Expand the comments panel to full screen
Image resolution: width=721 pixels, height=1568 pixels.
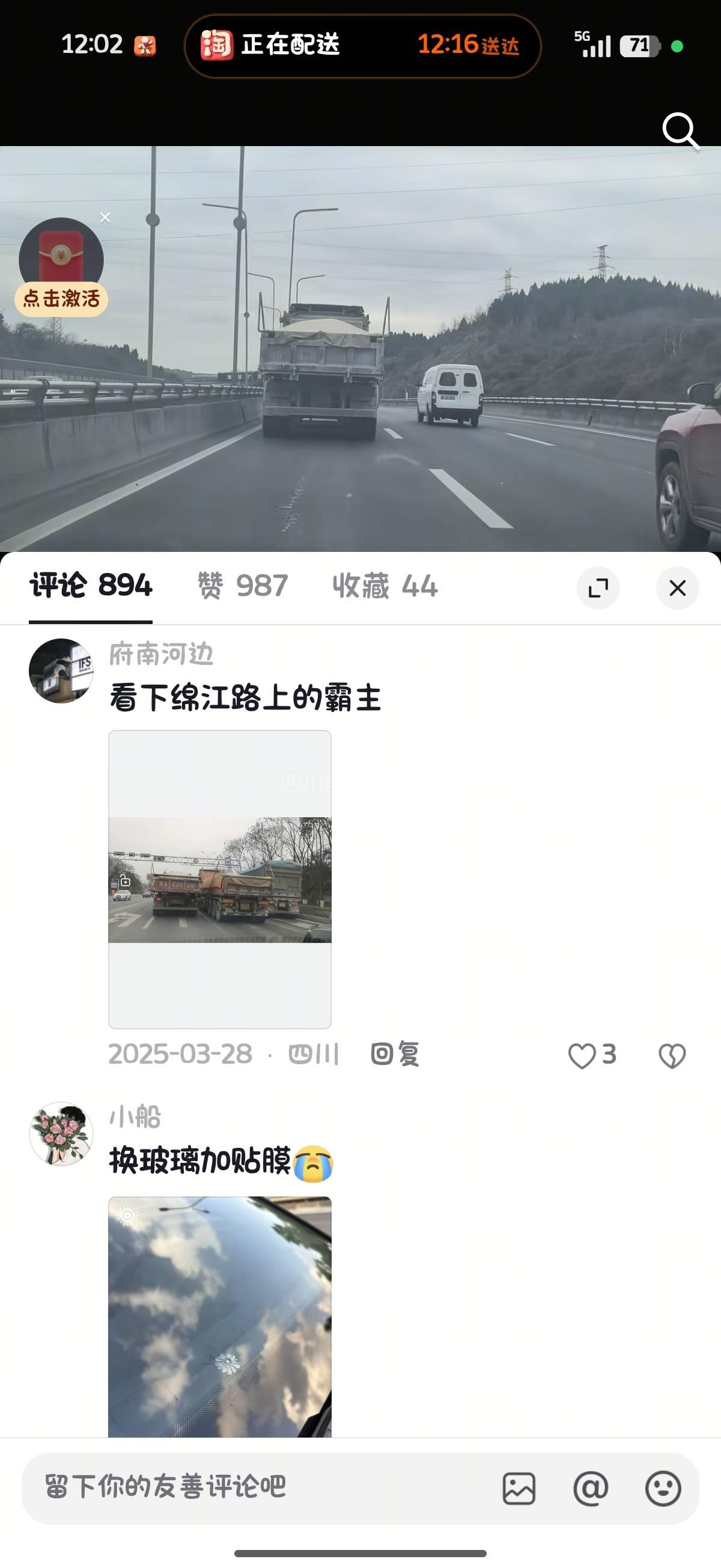coord(598,588)
